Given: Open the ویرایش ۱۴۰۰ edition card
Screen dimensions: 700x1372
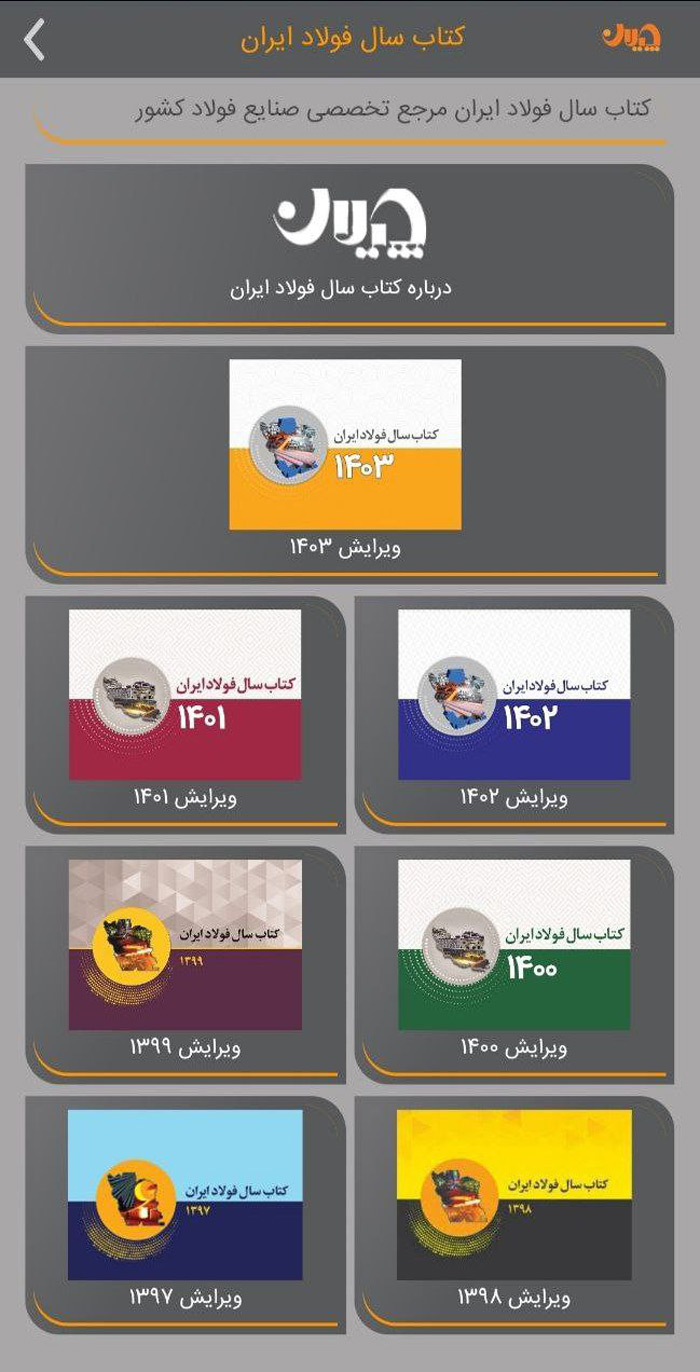Looking at the screenshot, I should click(x=514, y=960).
